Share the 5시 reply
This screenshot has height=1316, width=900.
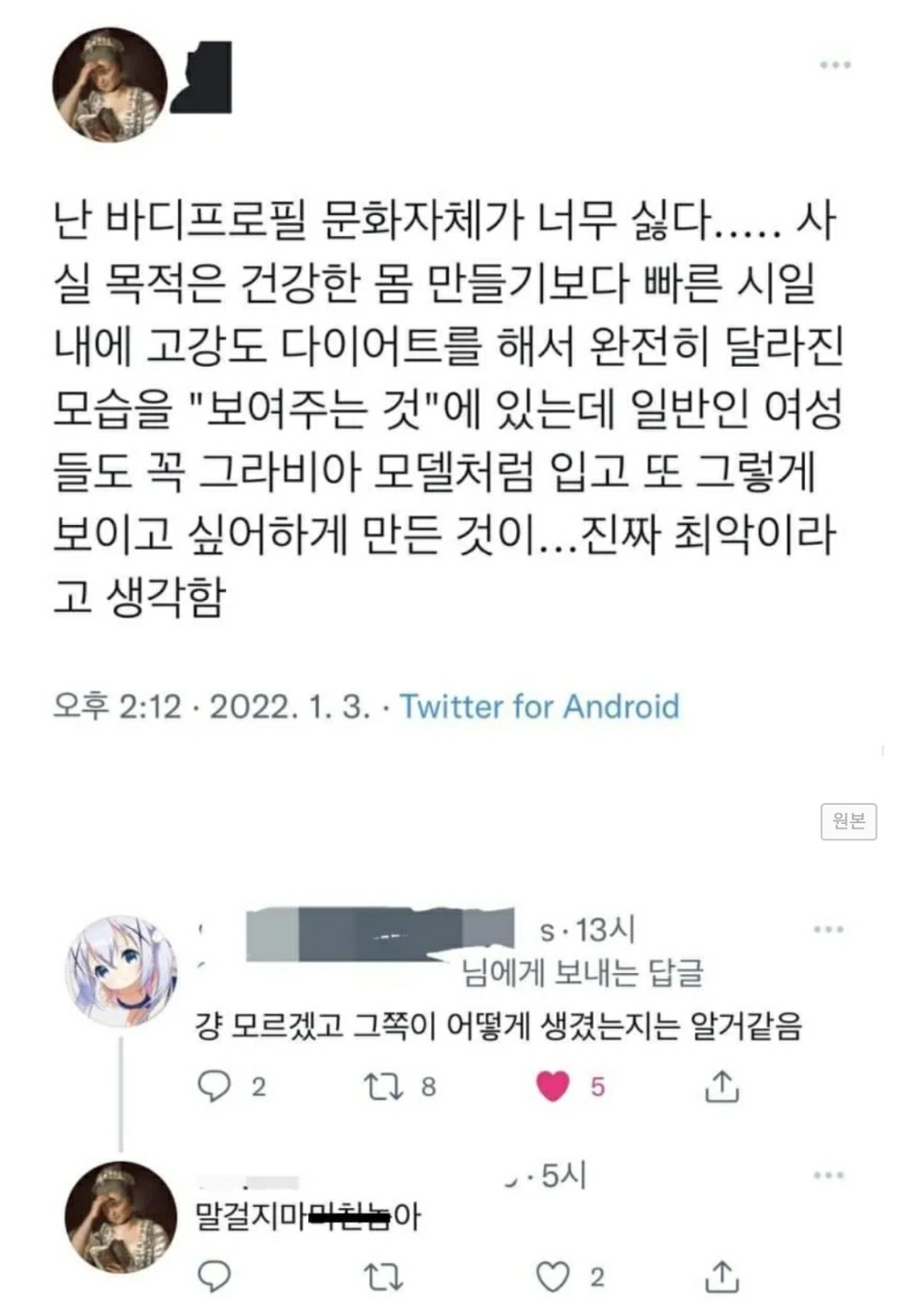coord(722,1277)
